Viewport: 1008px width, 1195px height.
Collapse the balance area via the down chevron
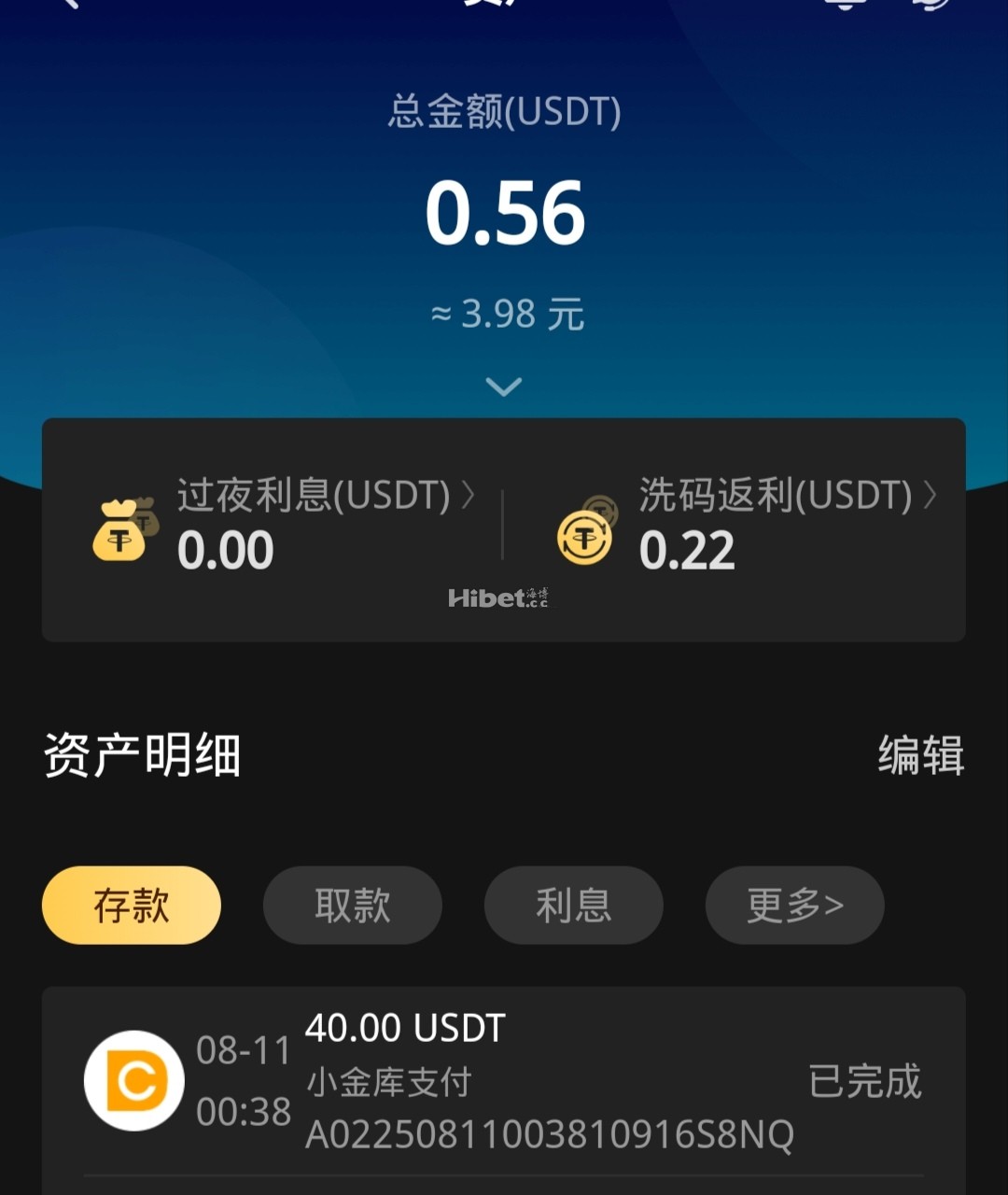[x=504, y=385]
